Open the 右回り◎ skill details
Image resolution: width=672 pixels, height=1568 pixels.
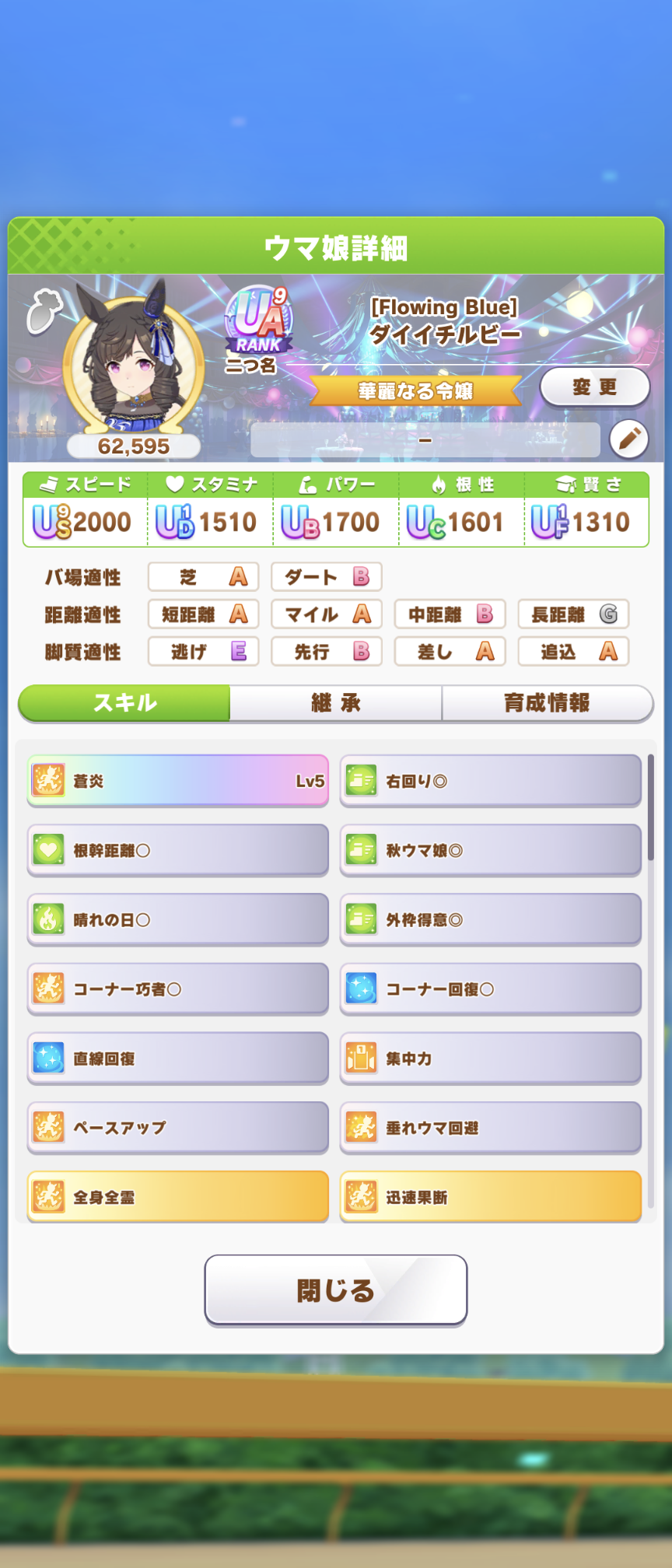click(490, 781)
